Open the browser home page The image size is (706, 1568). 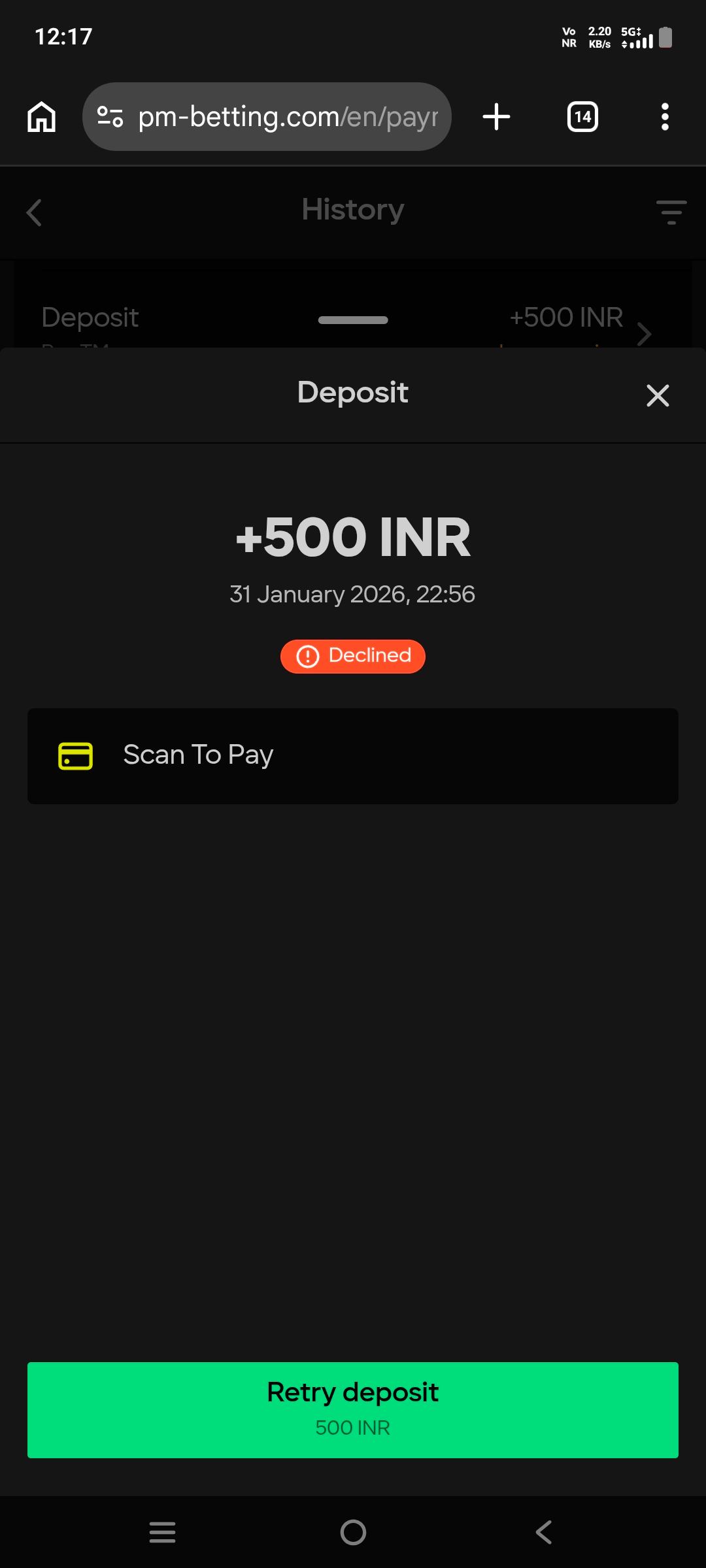click(x=41, y=117)
